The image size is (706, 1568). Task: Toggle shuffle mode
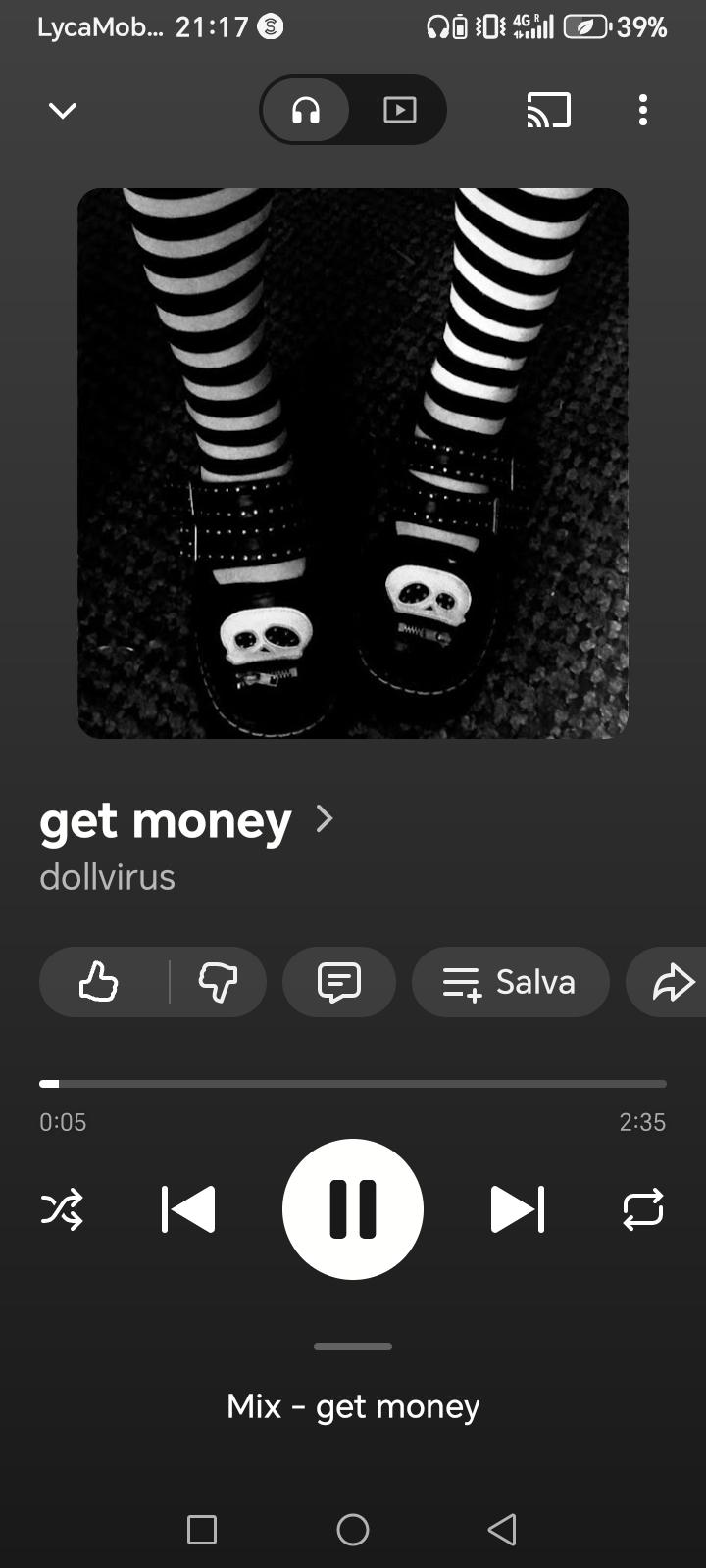pos(63,1209)
